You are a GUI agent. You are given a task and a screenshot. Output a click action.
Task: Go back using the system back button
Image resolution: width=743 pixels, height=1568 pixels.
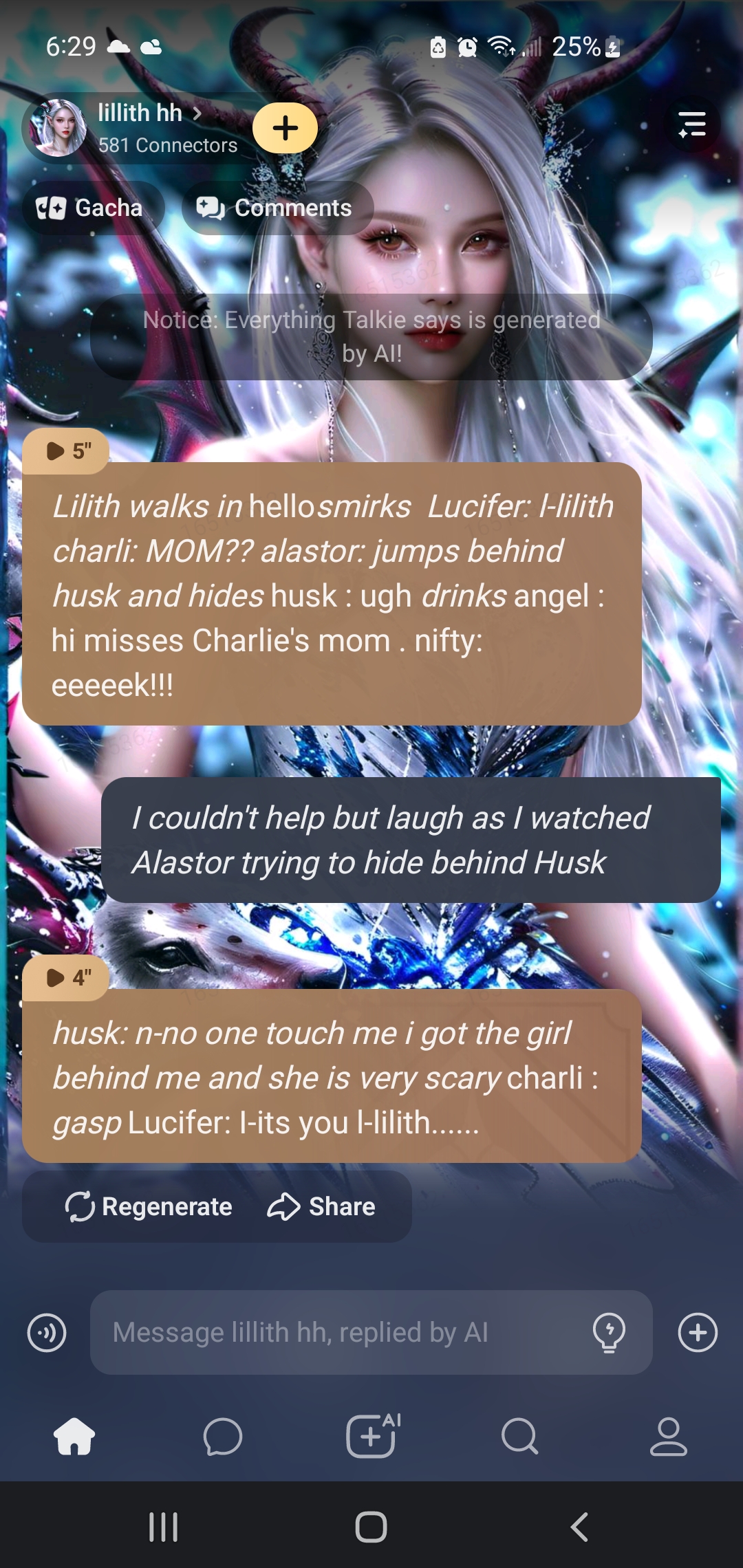pyautogui.click(x=579, y=1527)
